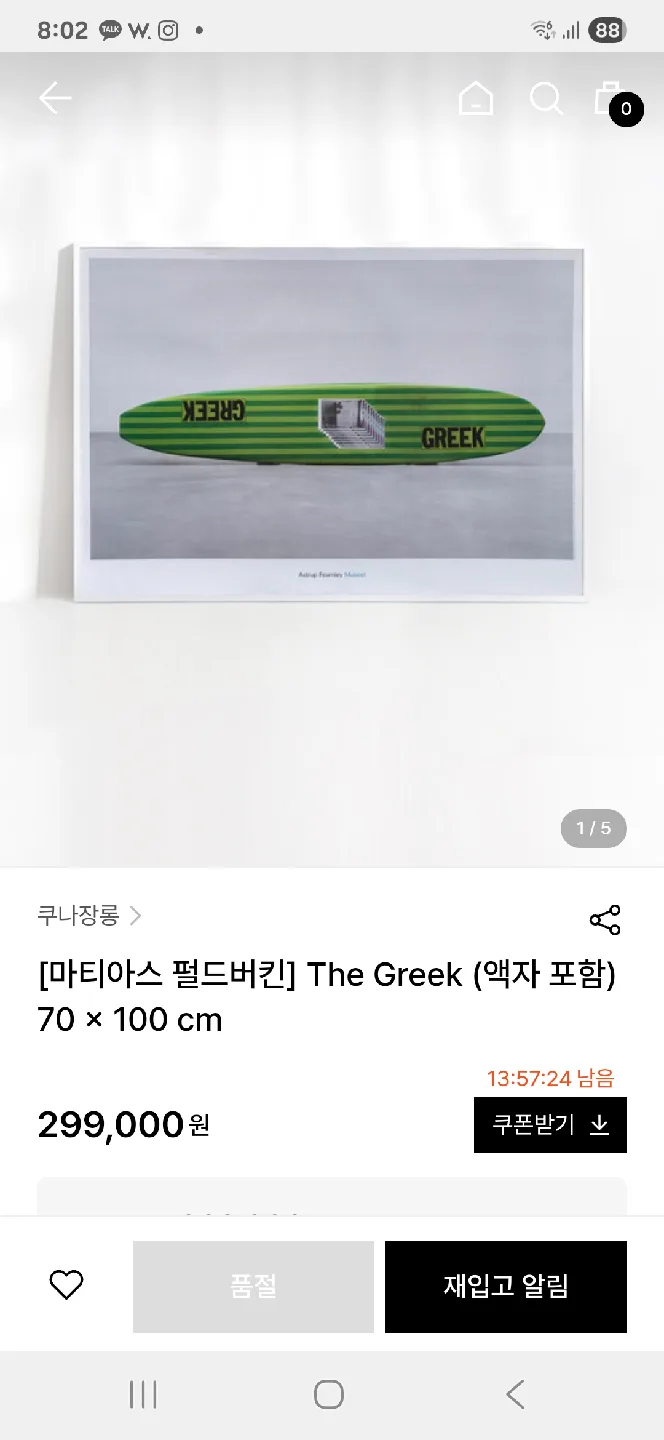Share this product
This screenshot has height=1440, width=664.
pyautogui.click(x=605, y=920)
